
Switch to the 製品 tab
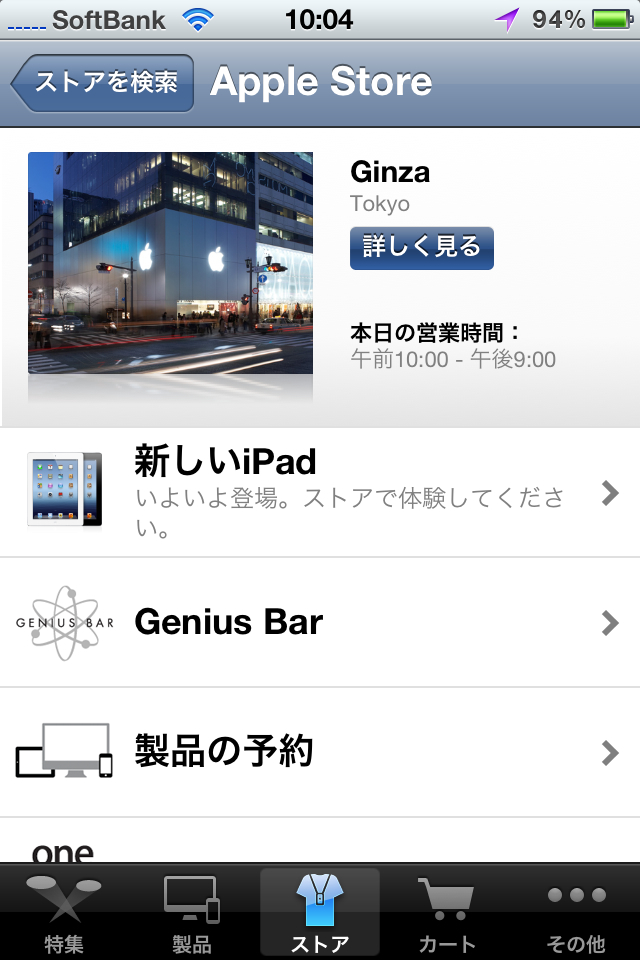[191, 914]
